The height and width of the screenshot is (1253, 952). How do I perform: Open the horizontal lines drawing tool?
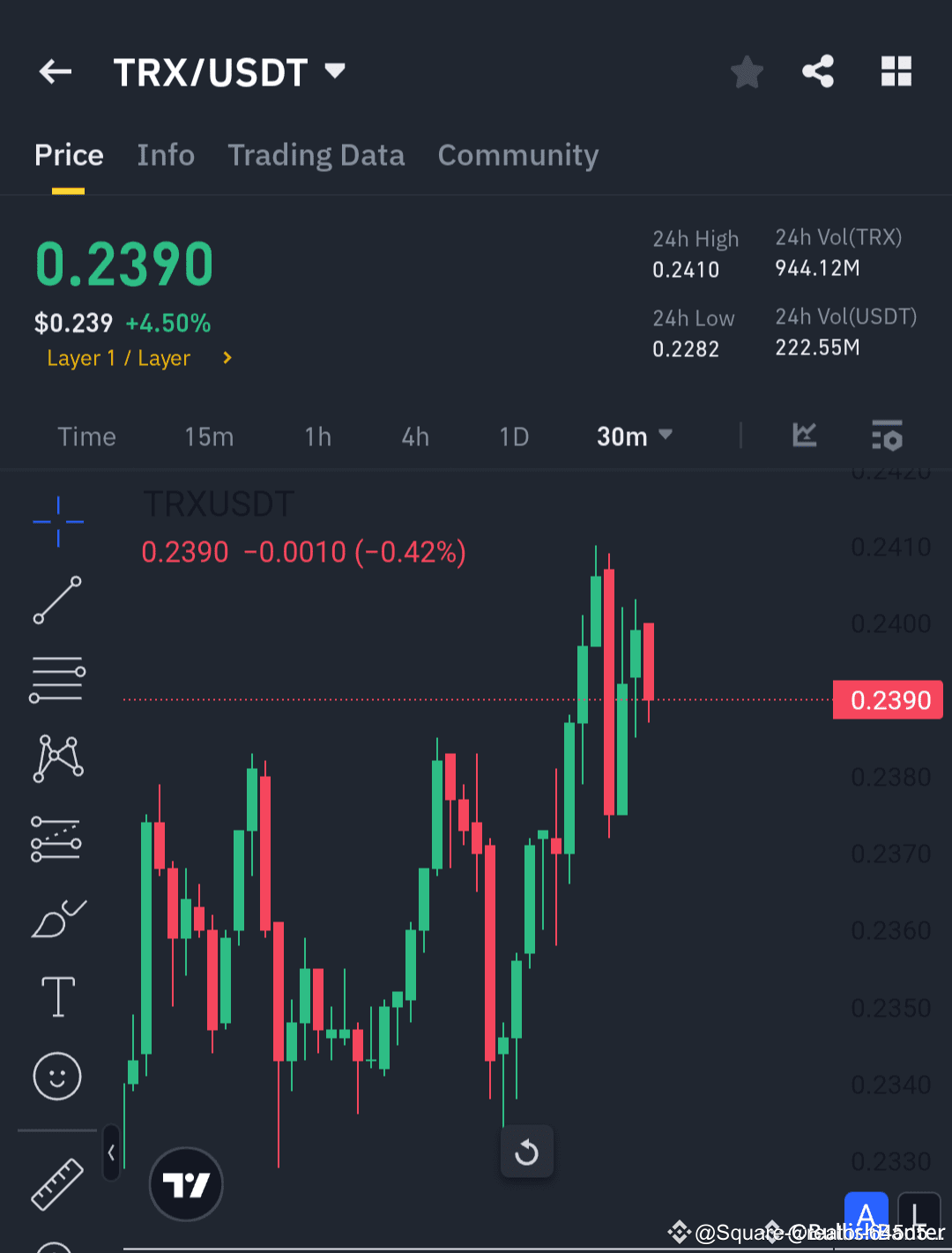click(x=56, y=679)
